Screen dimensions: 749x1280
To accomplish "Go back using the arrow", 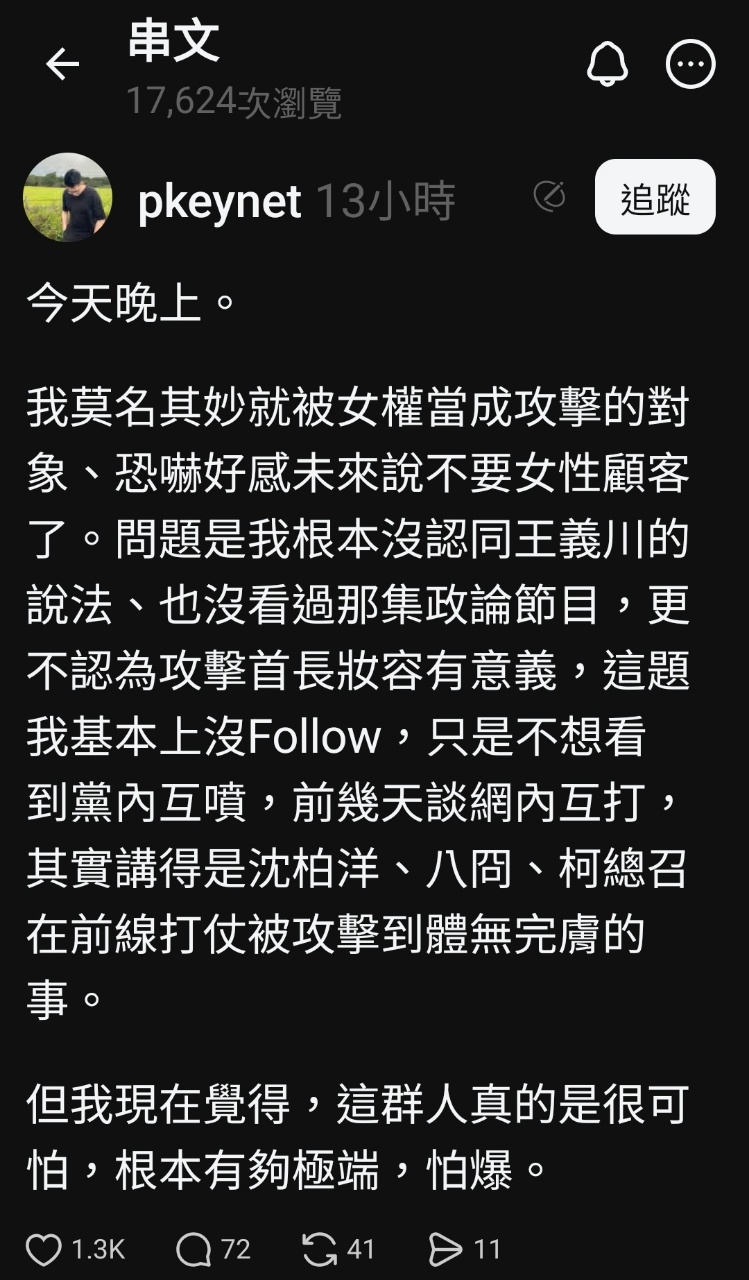I will point(62,65).
